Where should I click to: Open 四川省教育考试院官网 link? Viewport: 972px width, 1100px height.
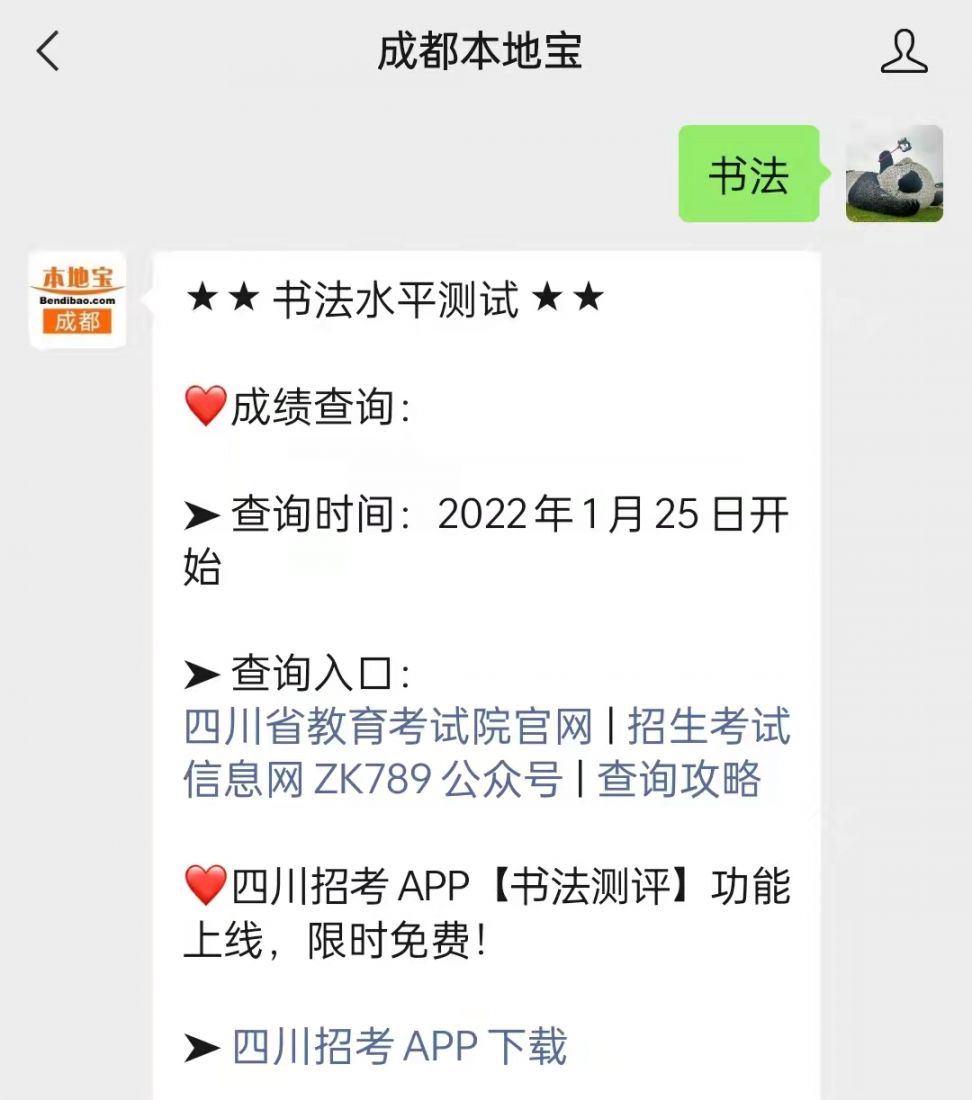(x=388, y=727)
